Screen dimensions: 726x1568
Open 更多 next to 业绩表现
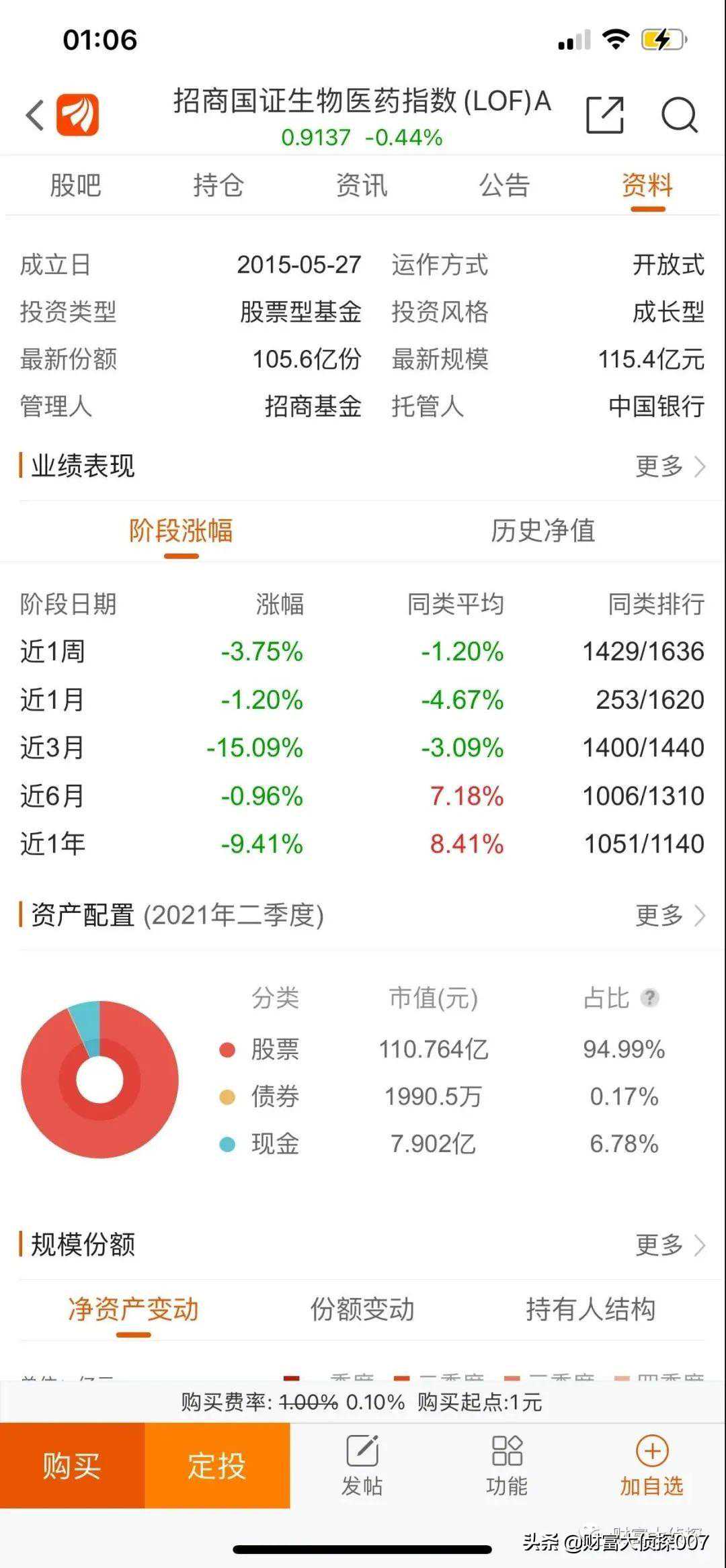[669, 466]
